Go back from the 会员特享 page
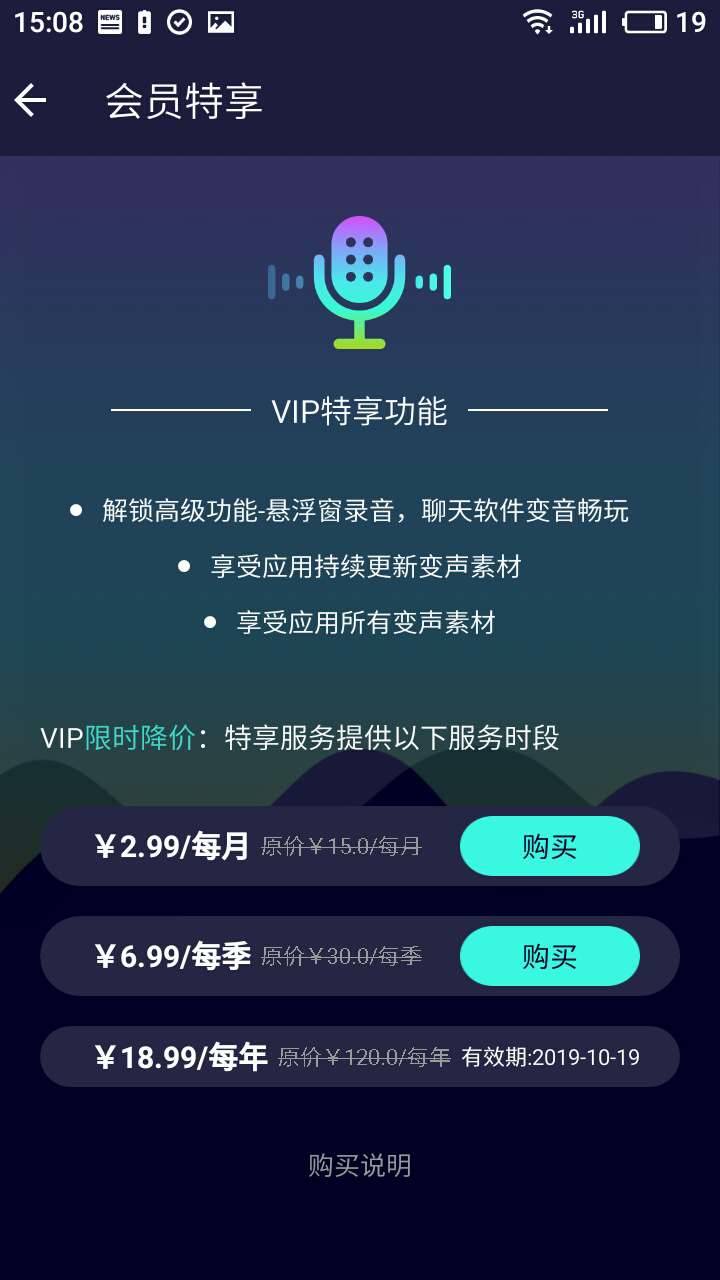Viewport: 720px width, 1280px height. [30, 100]
